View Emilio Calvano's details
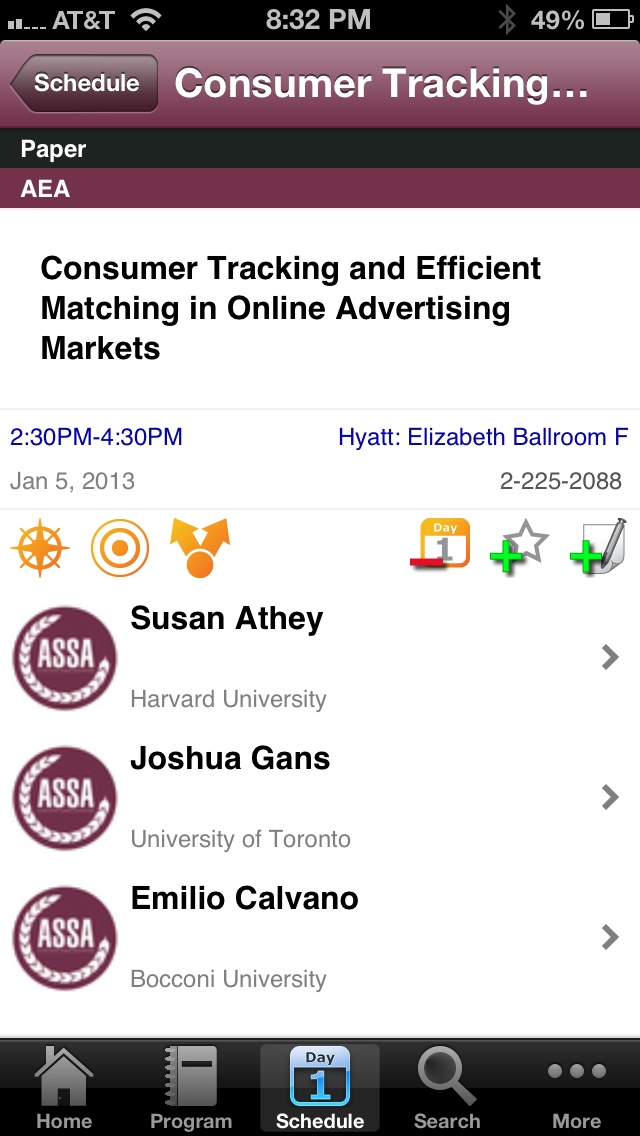Viewport: 640px width, 1136px height. (x=320, y=937)
